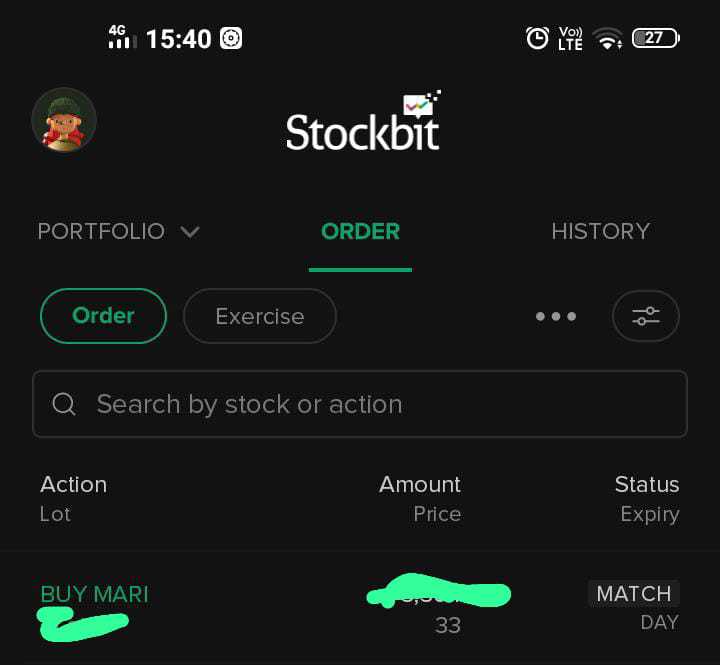Open the filter settings icon
The image size is (720, 665).
pos(645,316)
